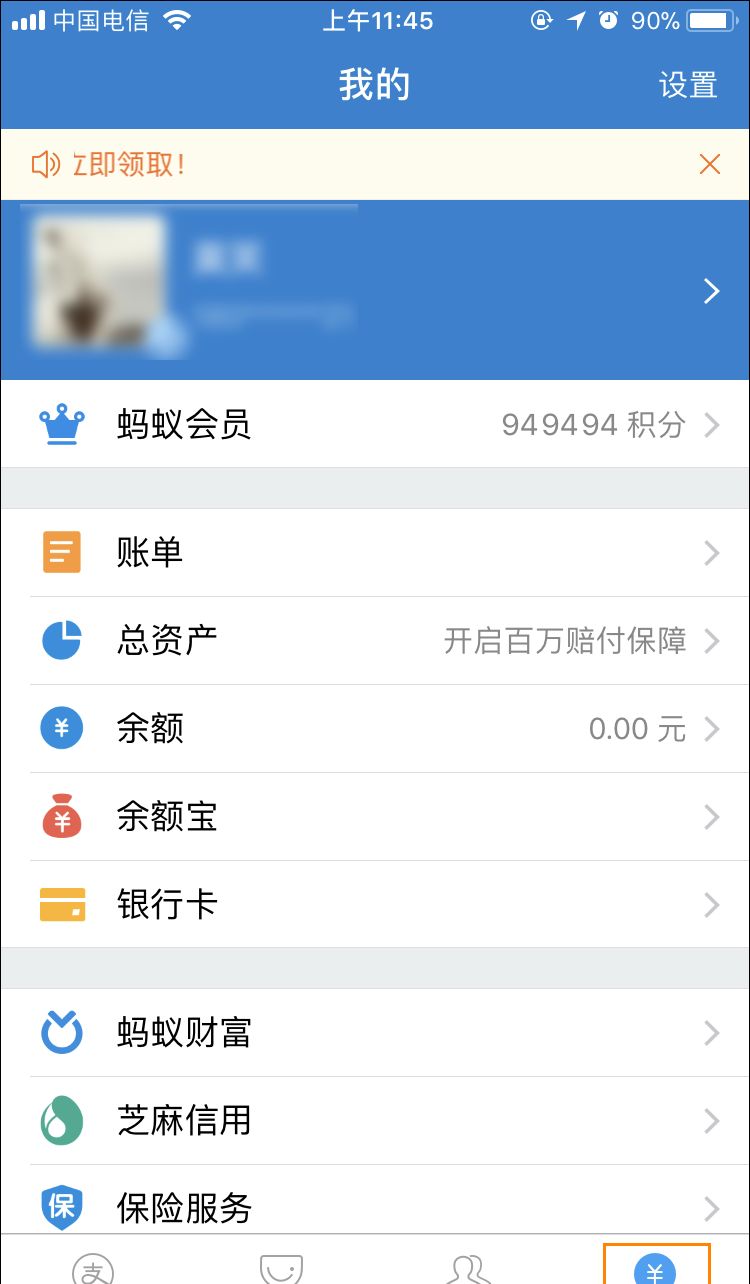Dismiss the 立即领取 announcement banner
750x1284 pixels.
click(x=710, y=165)
